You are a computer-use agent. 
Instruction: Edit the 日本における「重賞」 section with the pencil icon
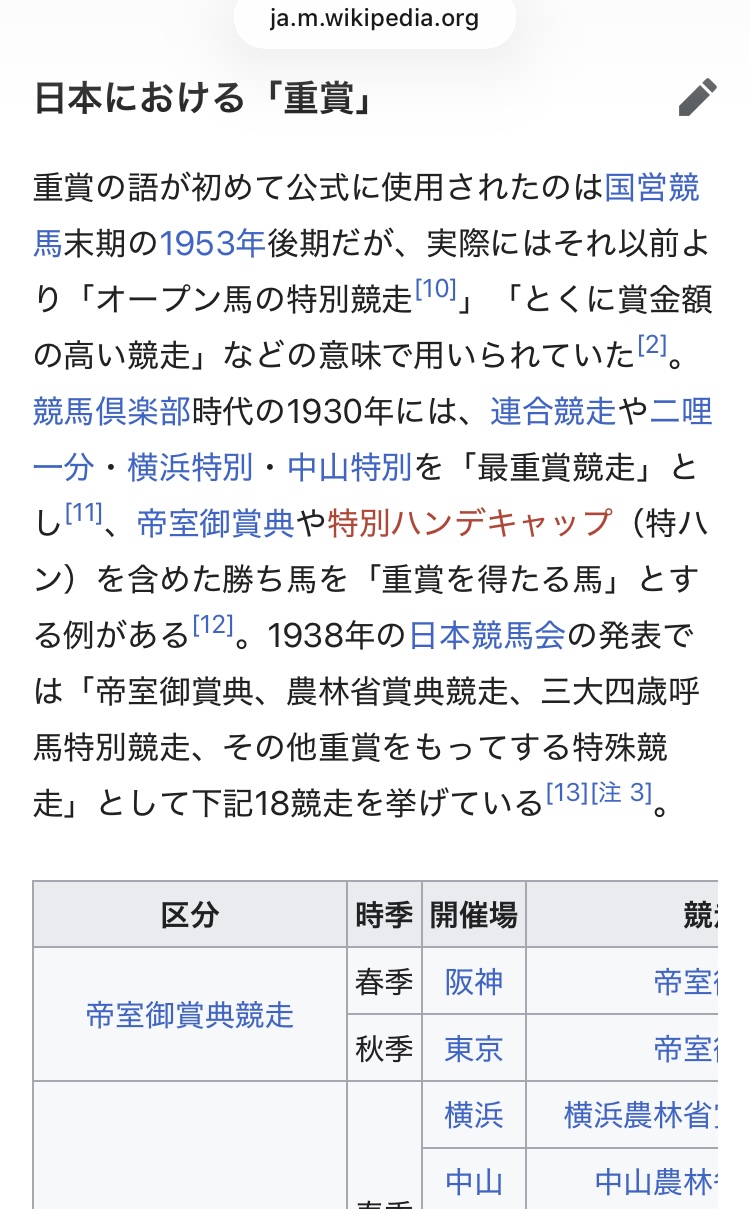[697, 98]
